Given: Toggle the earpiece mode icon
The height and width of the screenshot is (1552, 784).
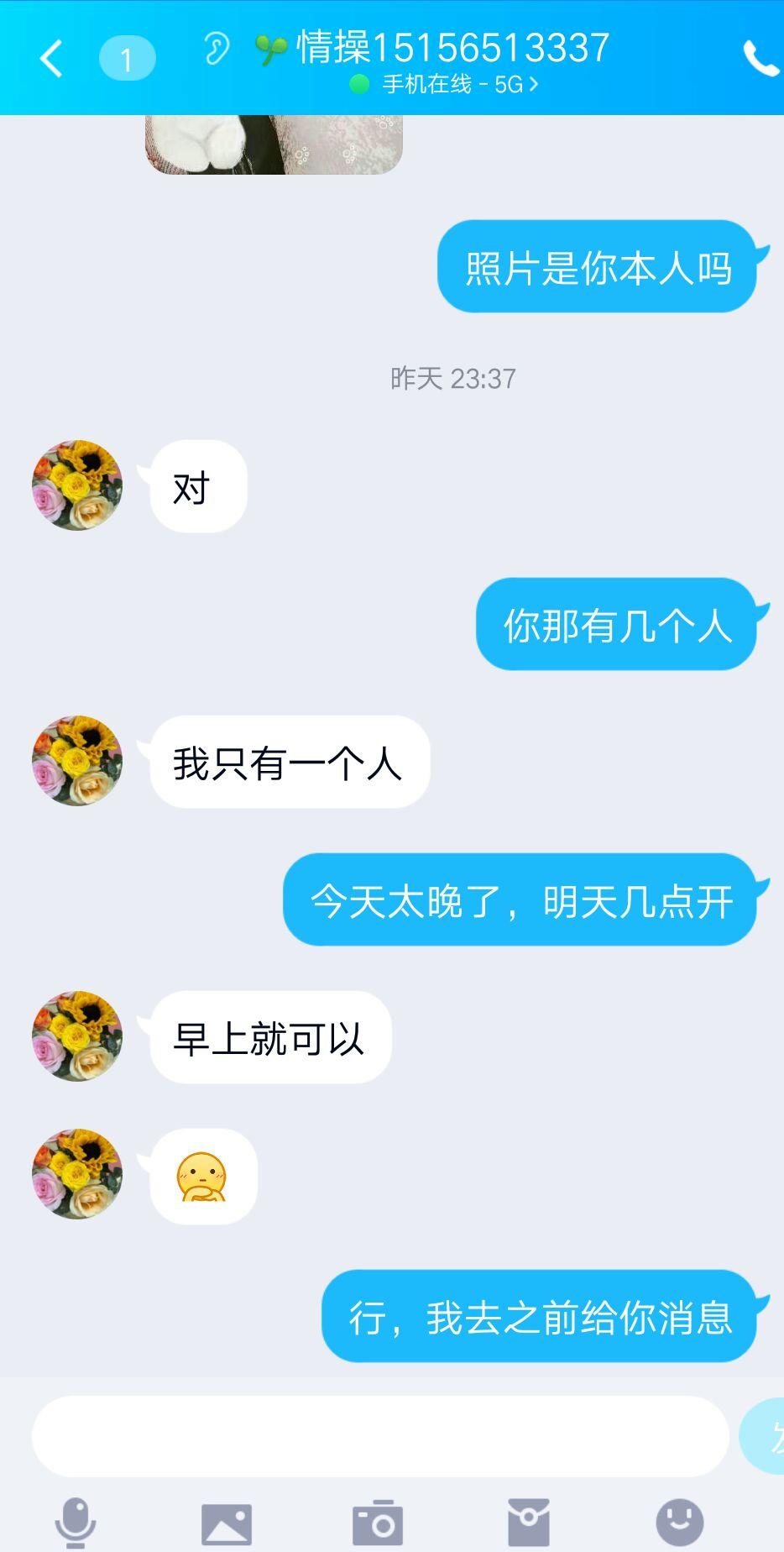Looking at the screenshot, I should (217, 49).
